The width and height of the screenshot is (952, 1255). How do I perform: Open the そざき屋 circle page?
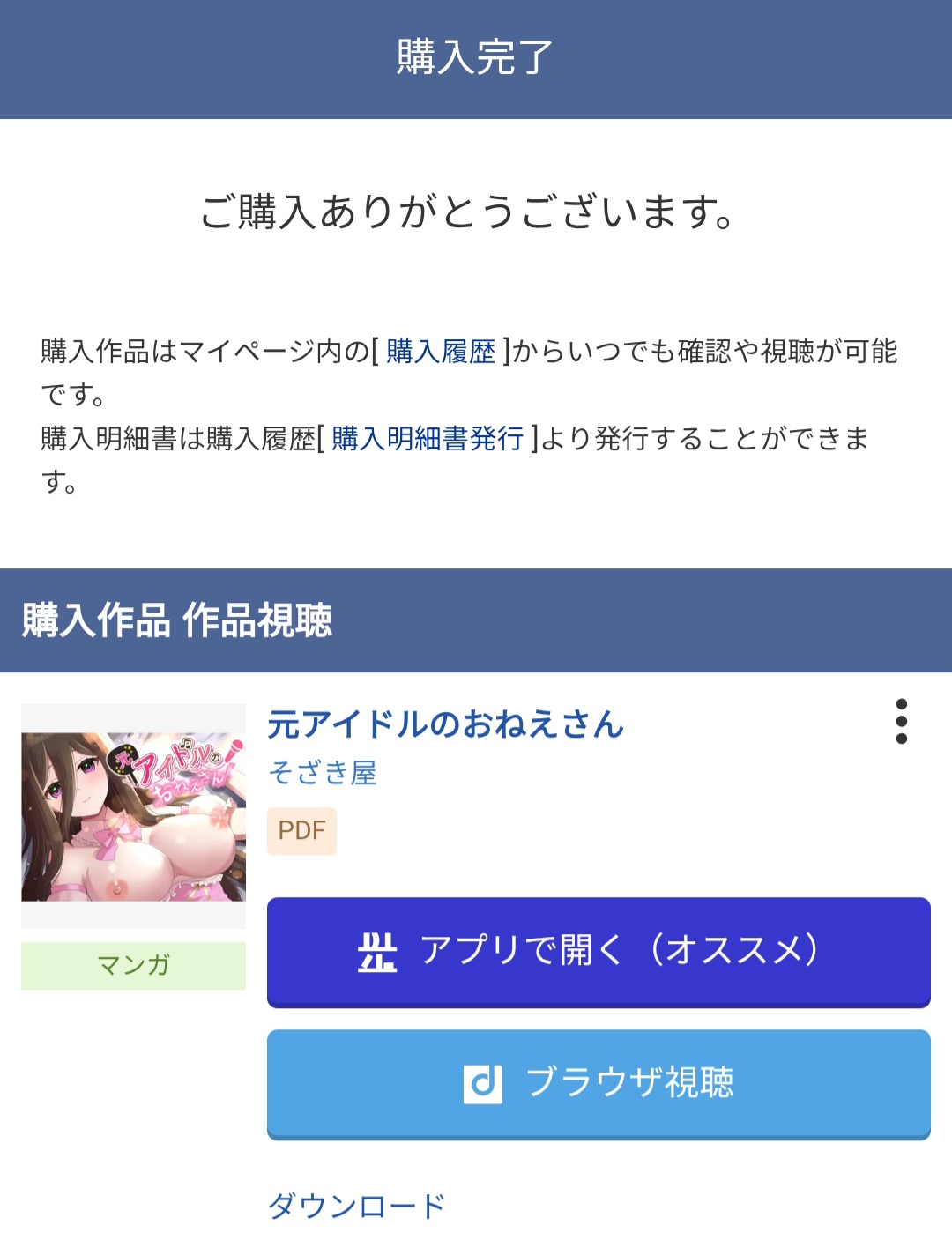323,773
